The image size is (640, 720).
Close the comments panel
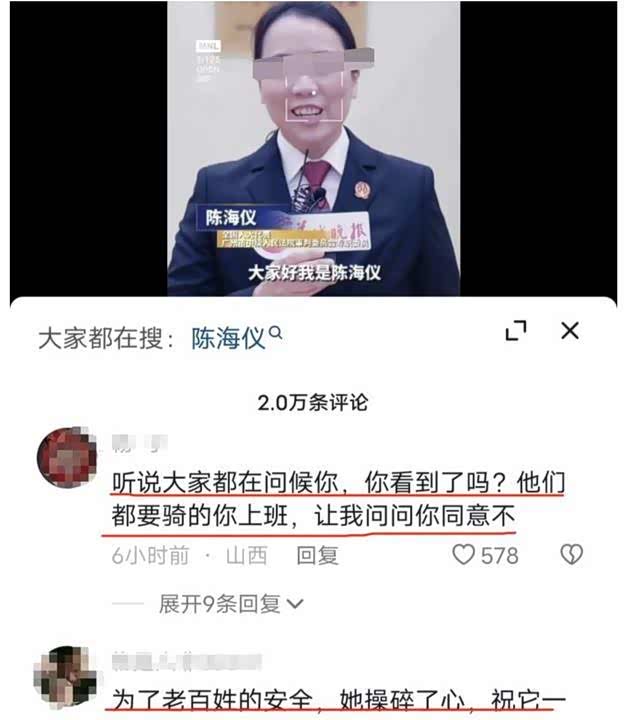coord(570,331)
